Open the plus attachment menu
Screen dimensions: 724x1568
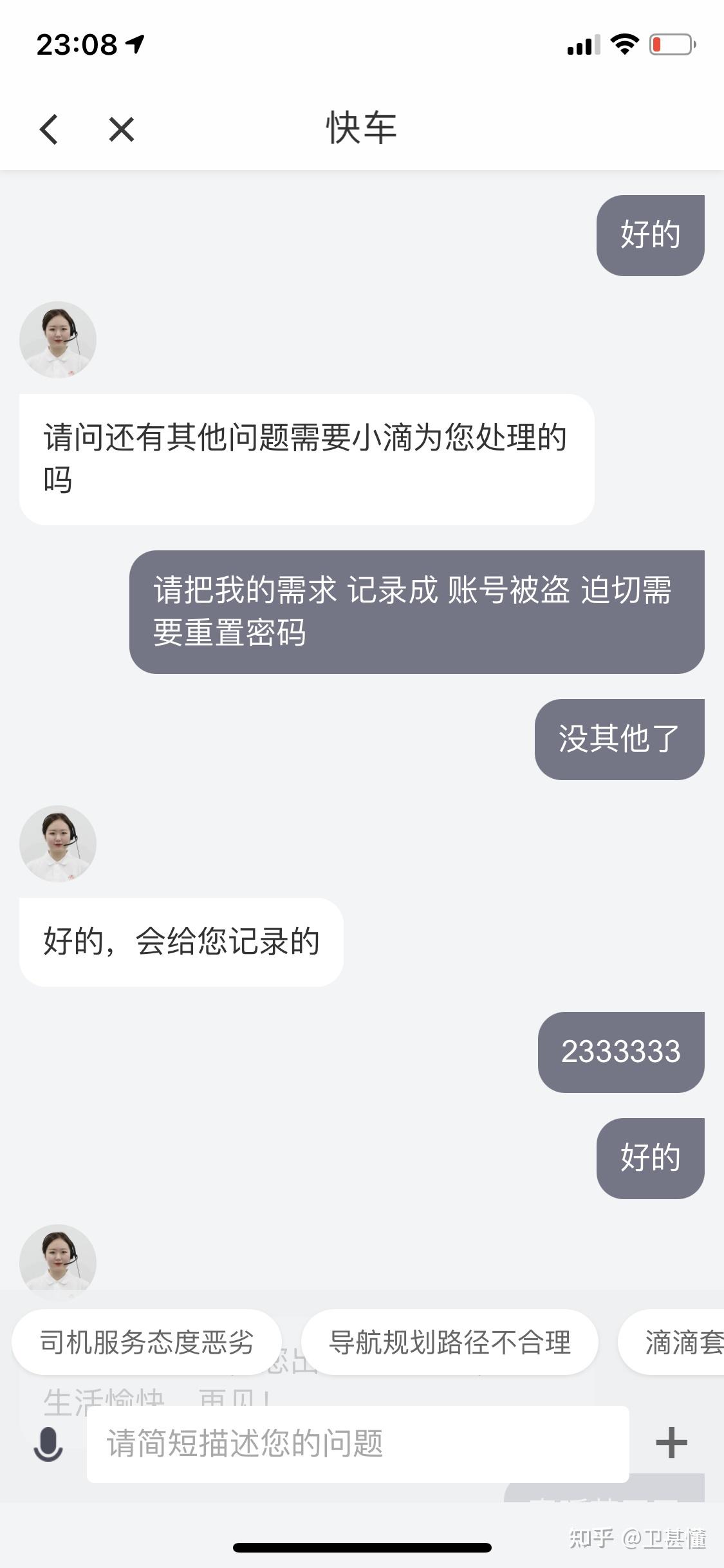[671, 1442]
